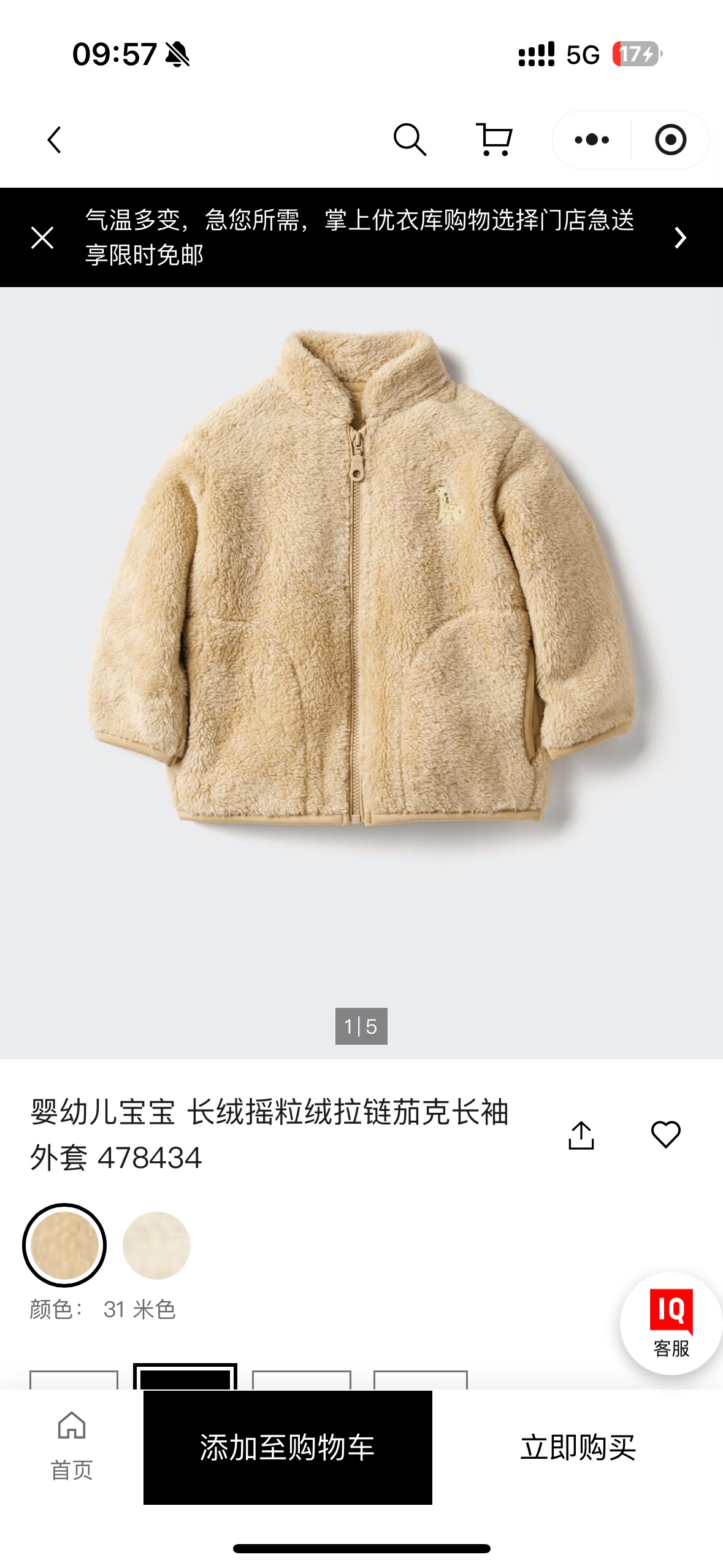The height and width of the screenshot is (1568, 723).
Task: Tap 立即购买 to buy now
Action: [578, 1448]
